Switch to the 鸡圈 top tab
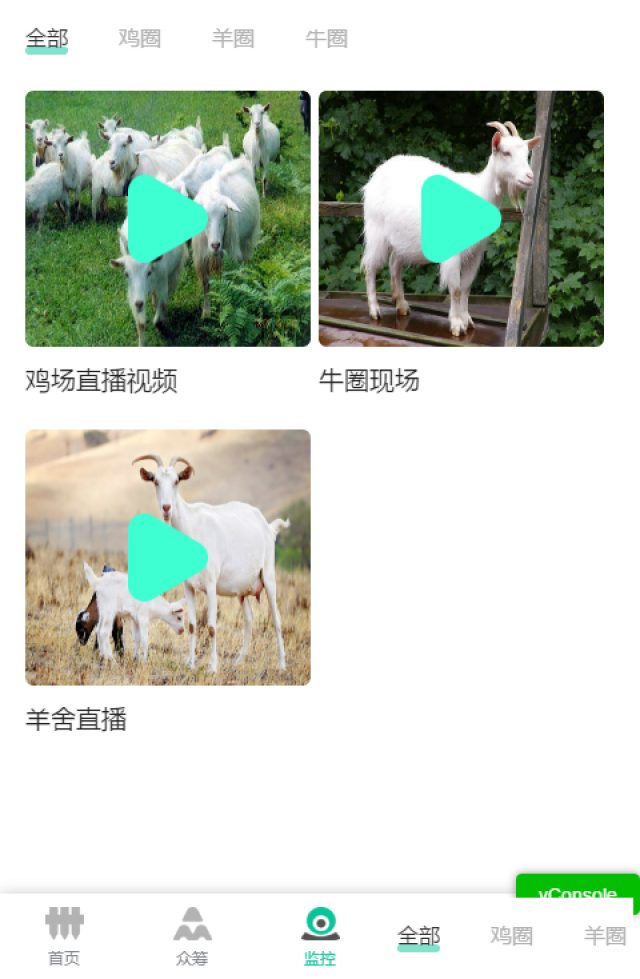Viewport: 640px width, 979px height. 139,39
